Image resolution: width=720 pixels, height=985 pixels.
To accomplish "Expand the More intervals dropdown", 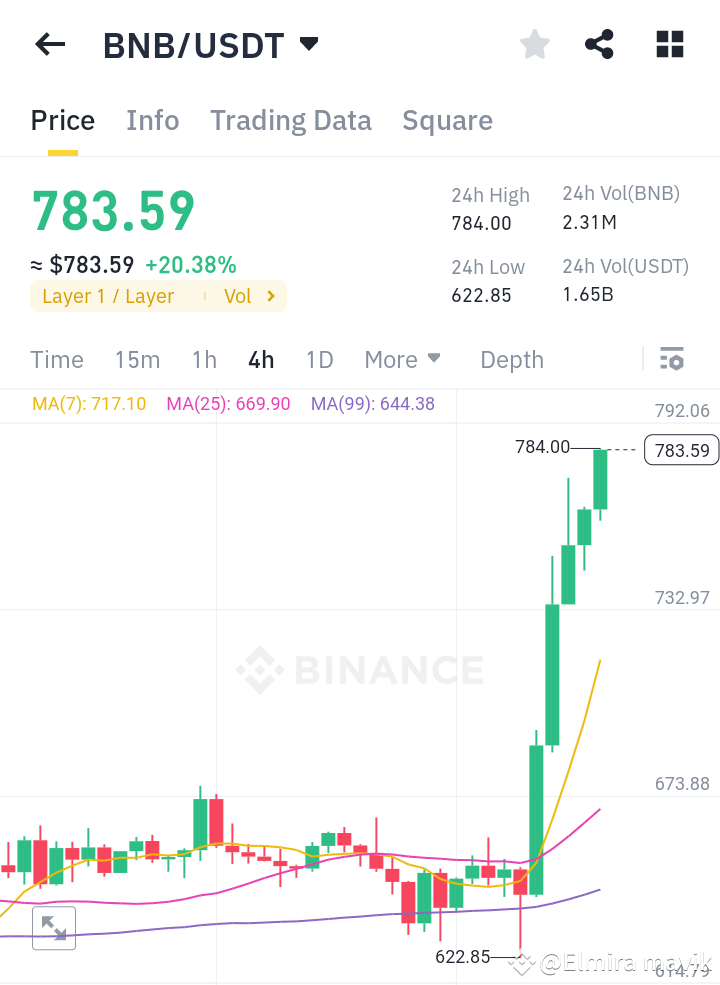I will point(402,359).
